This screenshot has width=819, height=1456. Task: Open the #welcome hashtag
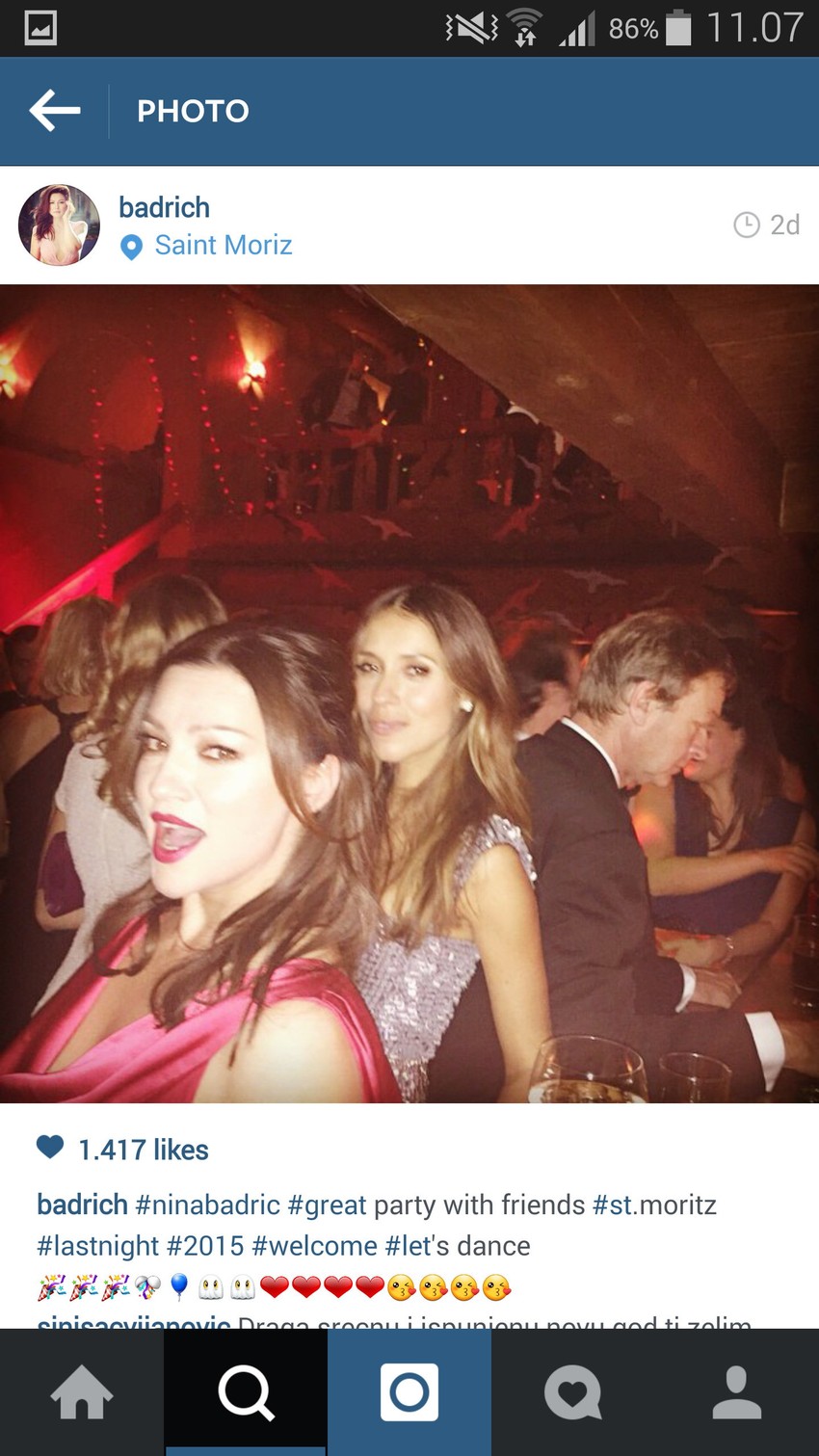pos(314,1245)
